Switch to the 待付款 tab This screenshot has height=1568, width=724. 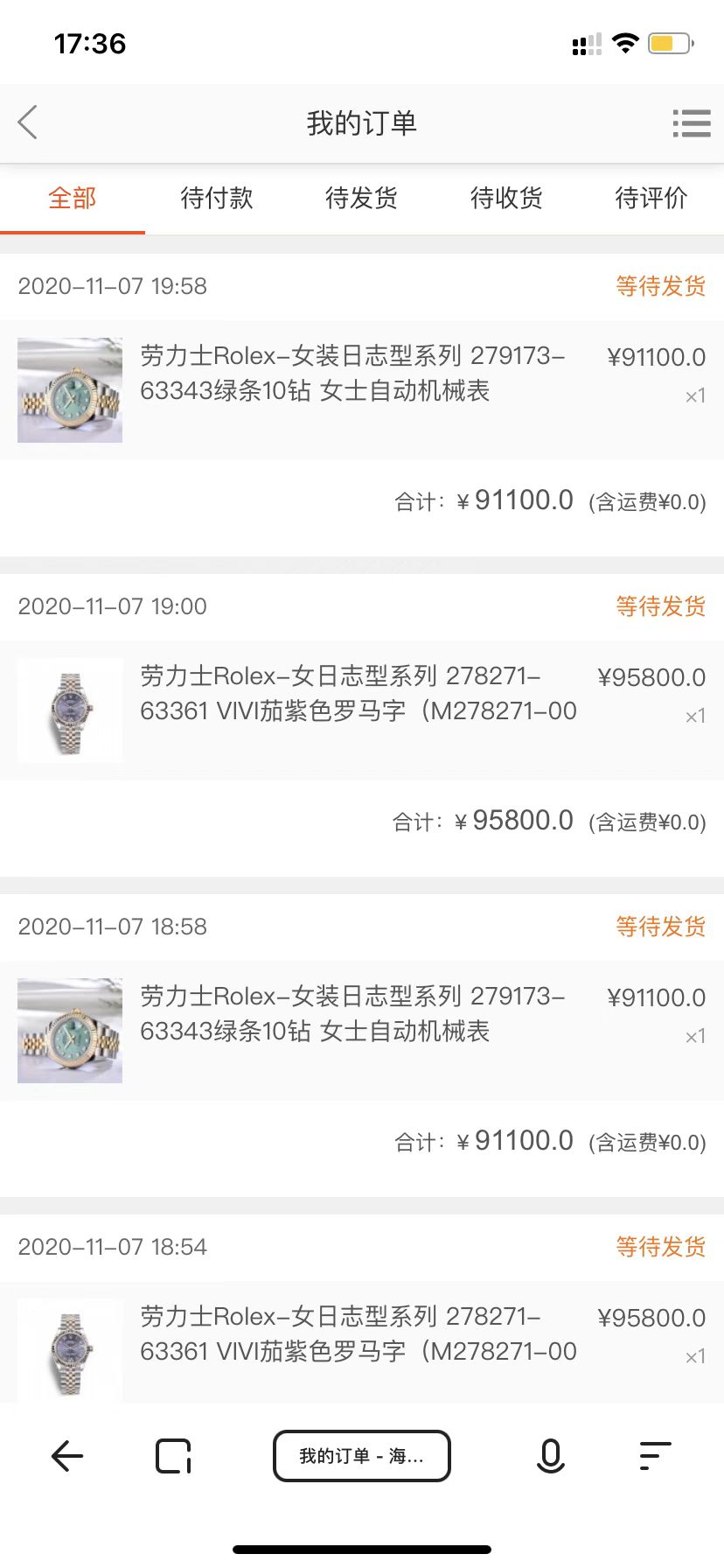coord(217,199)
